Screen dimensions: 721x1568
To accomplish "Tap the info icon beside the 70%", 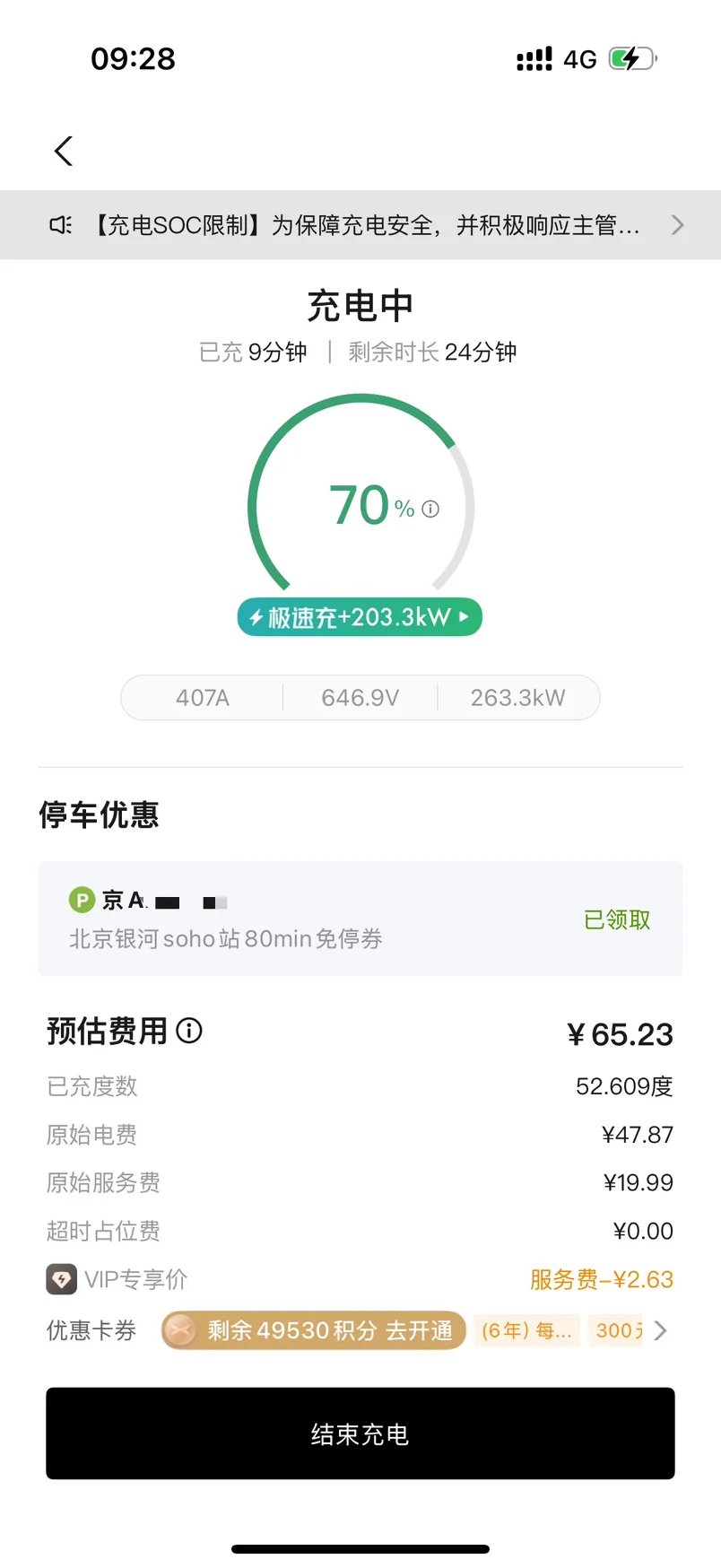I will click(430, 510).
